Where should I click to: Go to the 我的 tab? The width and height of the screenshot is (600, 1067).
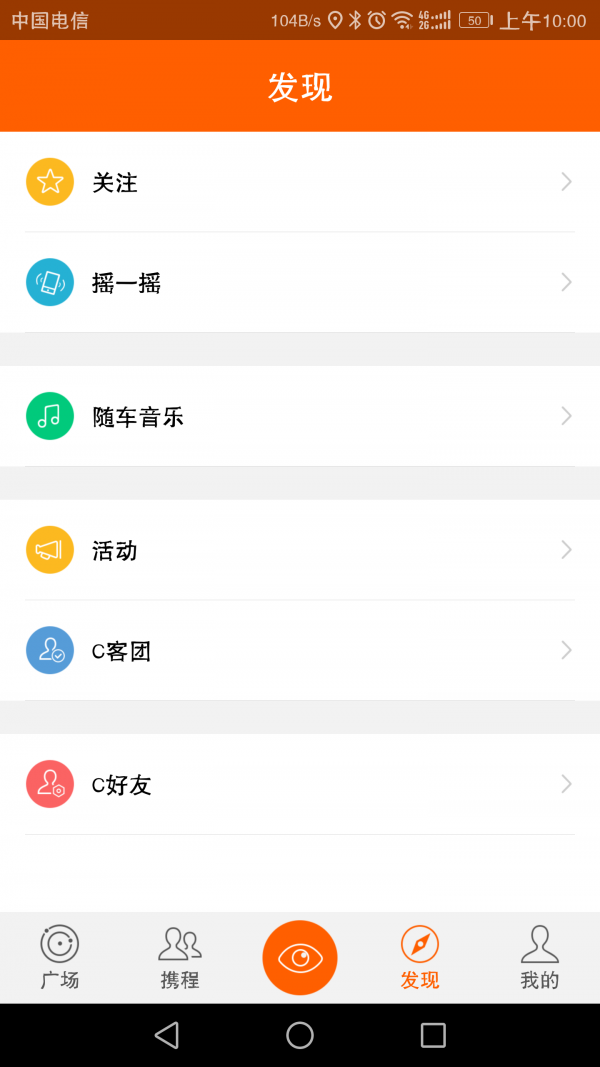(539, 957)
